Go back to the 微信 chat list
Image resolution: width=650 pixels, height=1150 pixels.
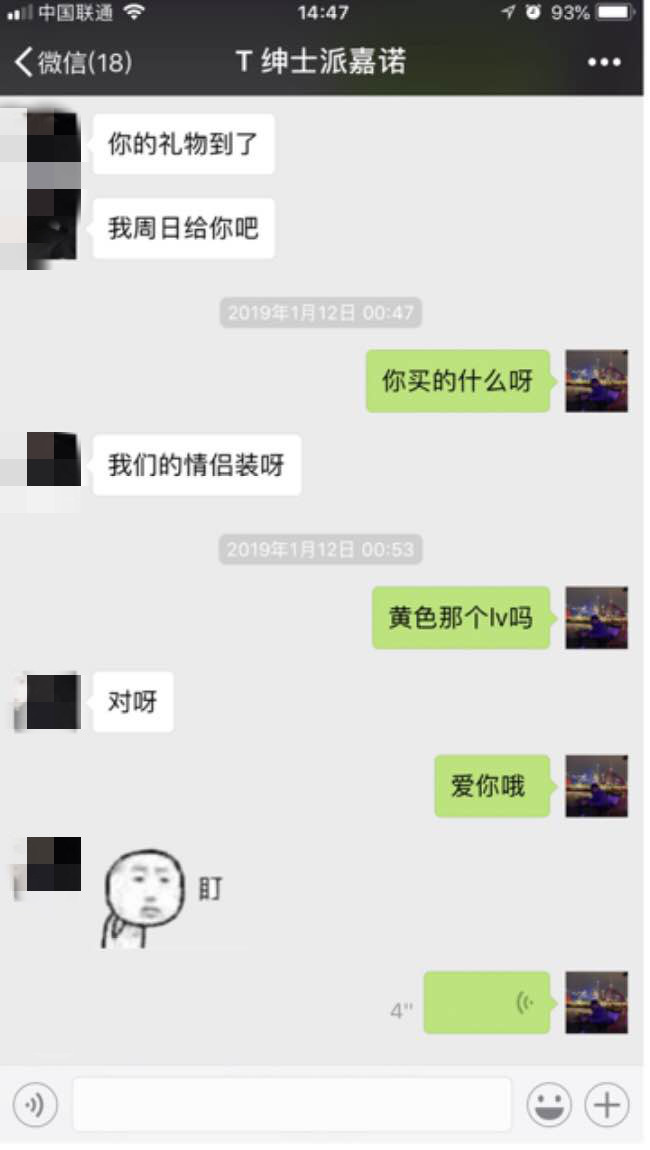coord(72,63)
